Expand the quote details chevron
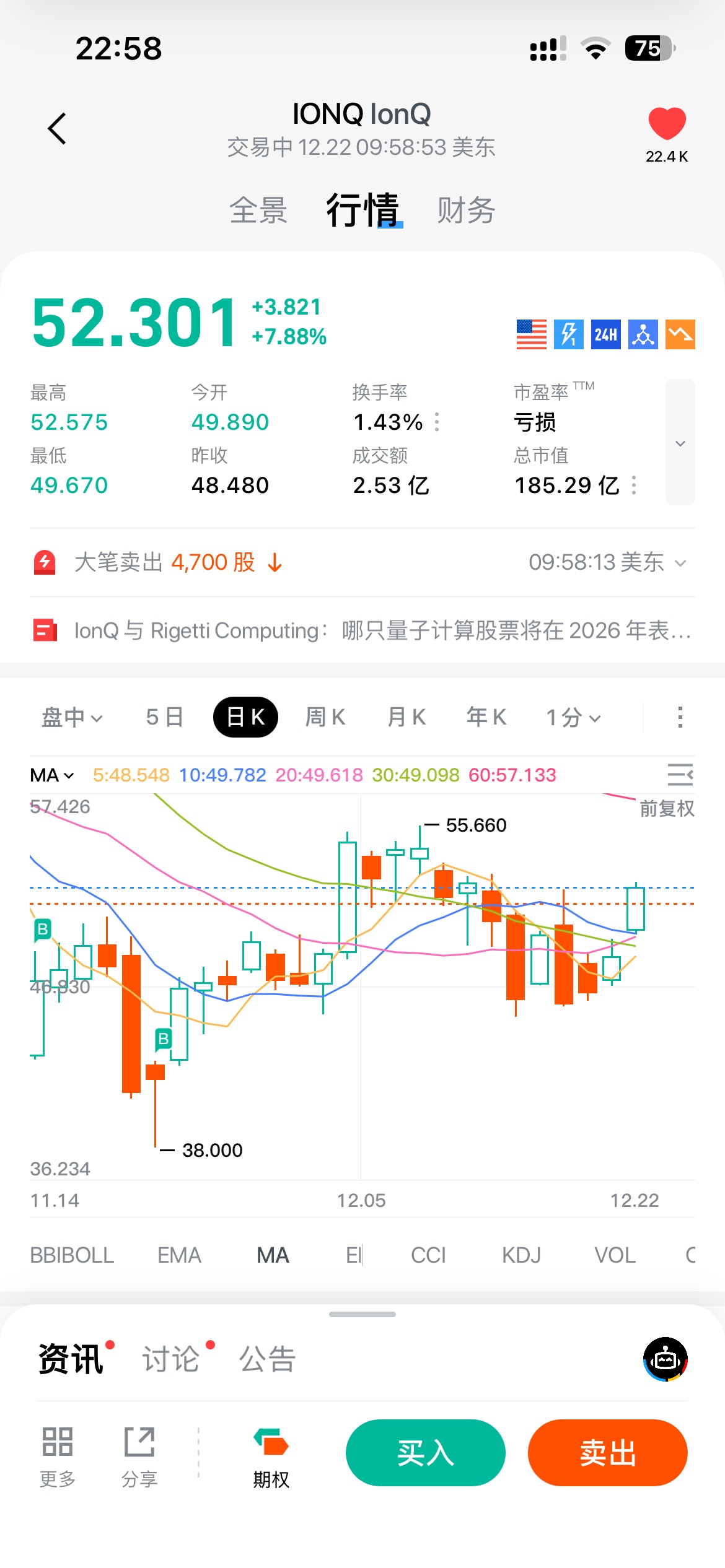 [680, 443]
